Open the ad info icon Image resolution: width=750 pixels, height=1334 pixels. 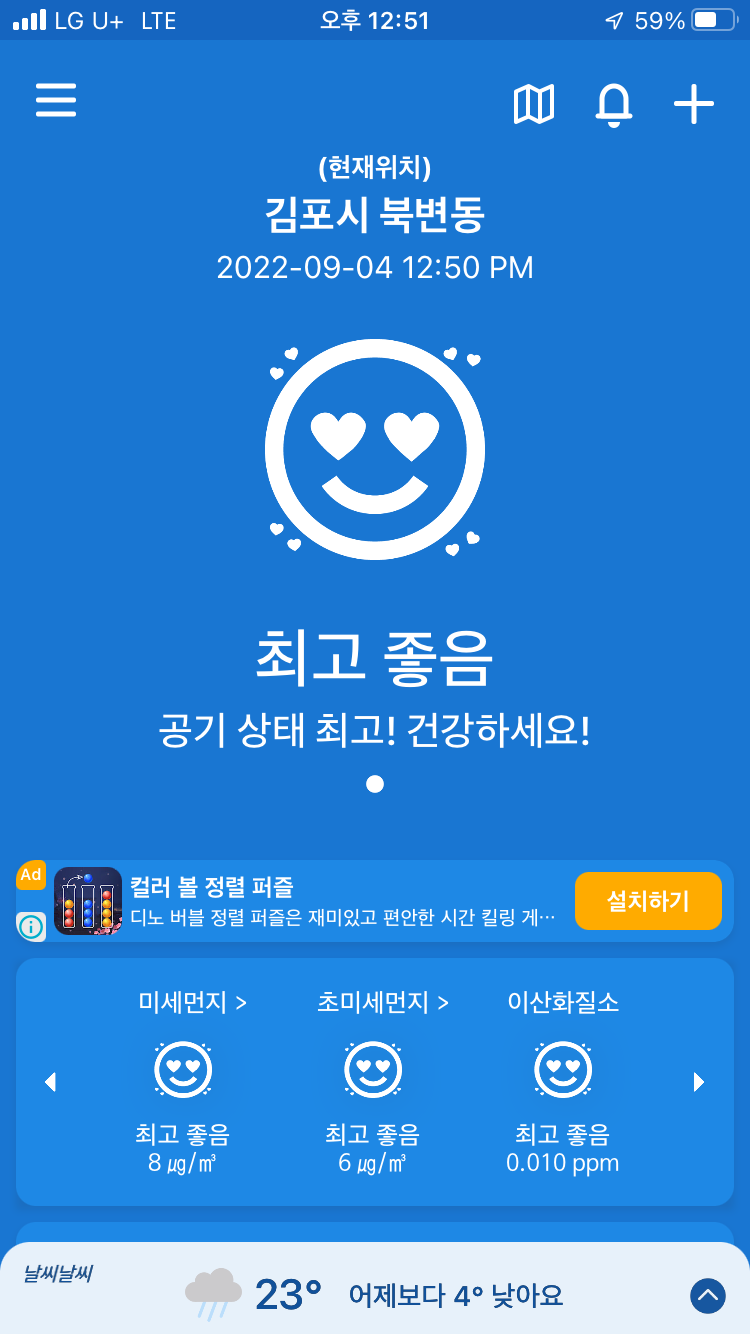[32, 927]
